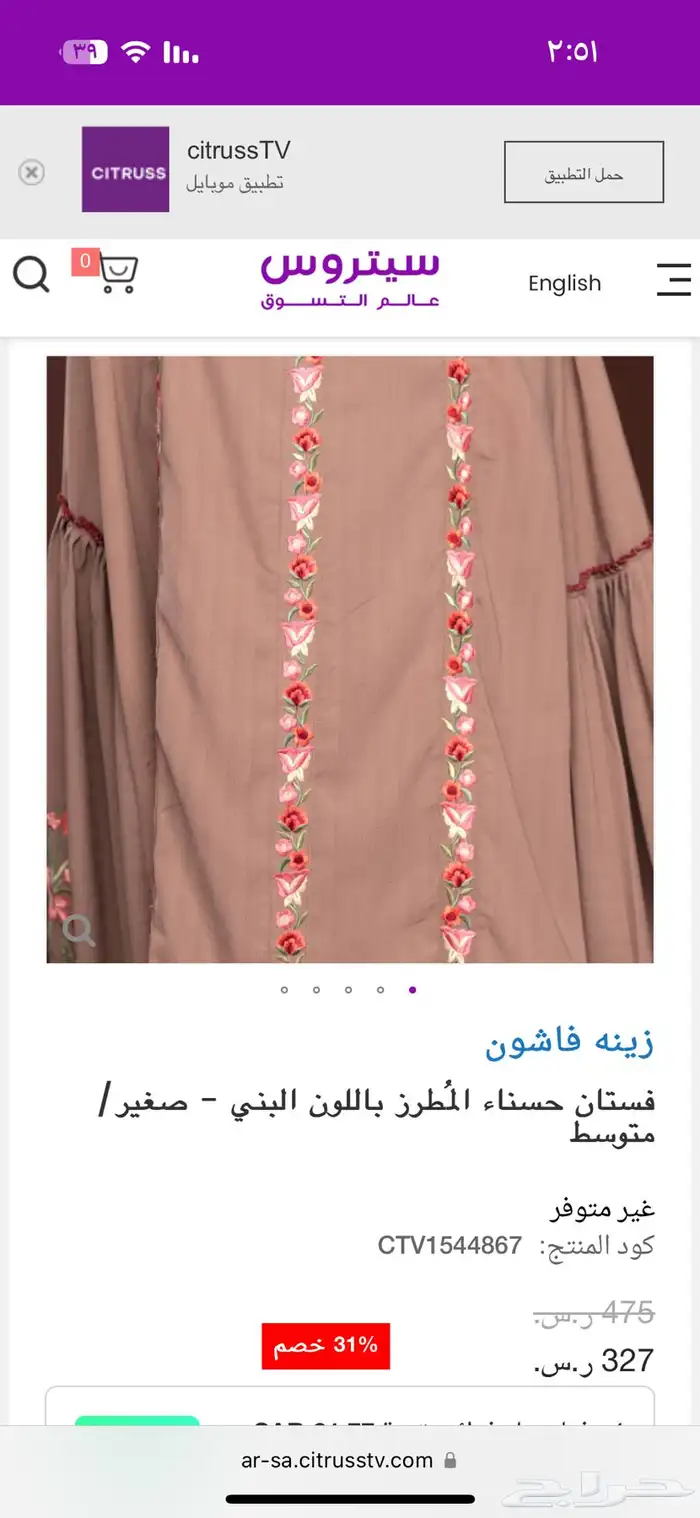
Task: Go to the سيتروس home page
Action: (349, 277)
